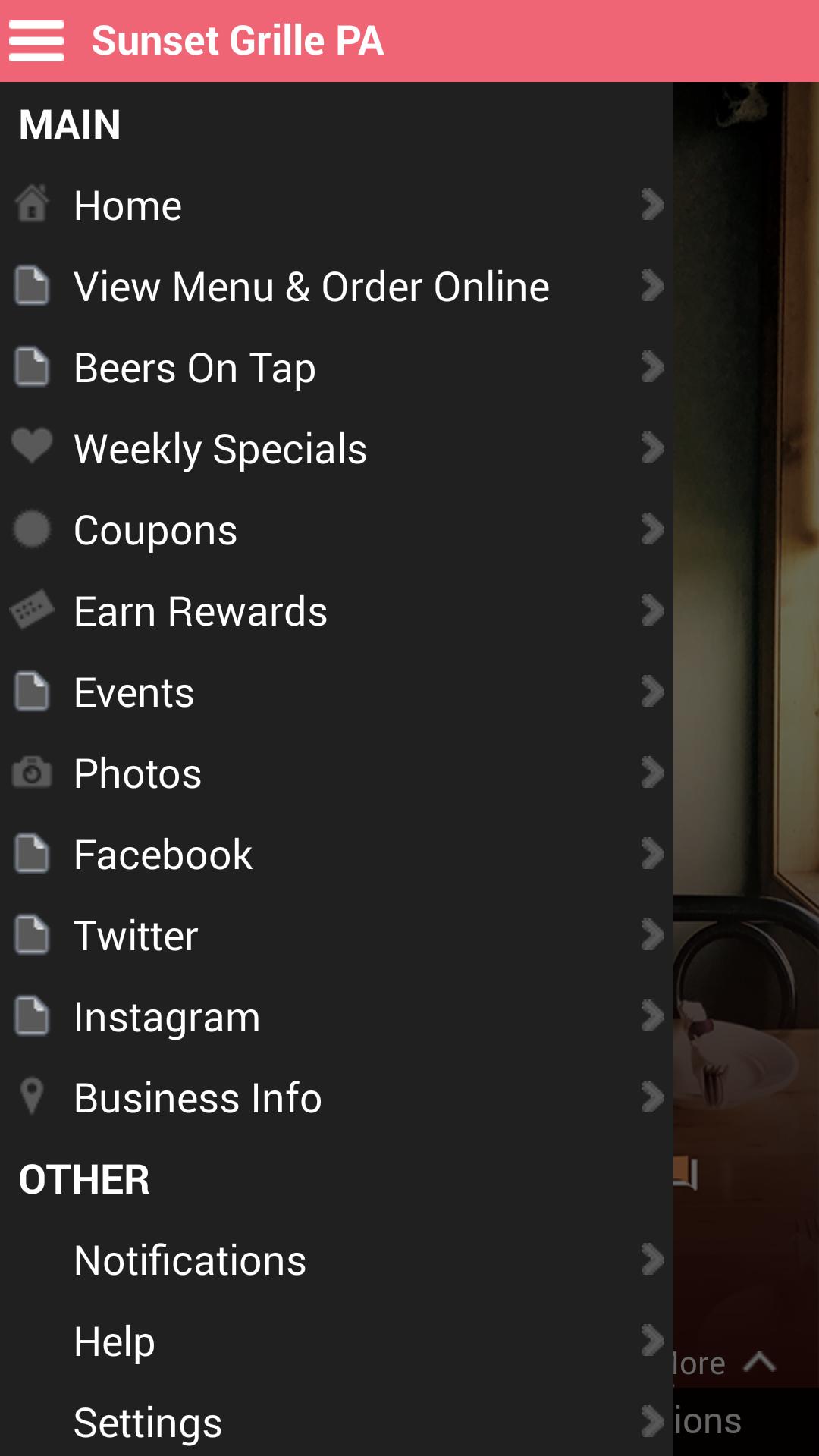
Task: View Weekly Specials
Action: pos(220,449)
